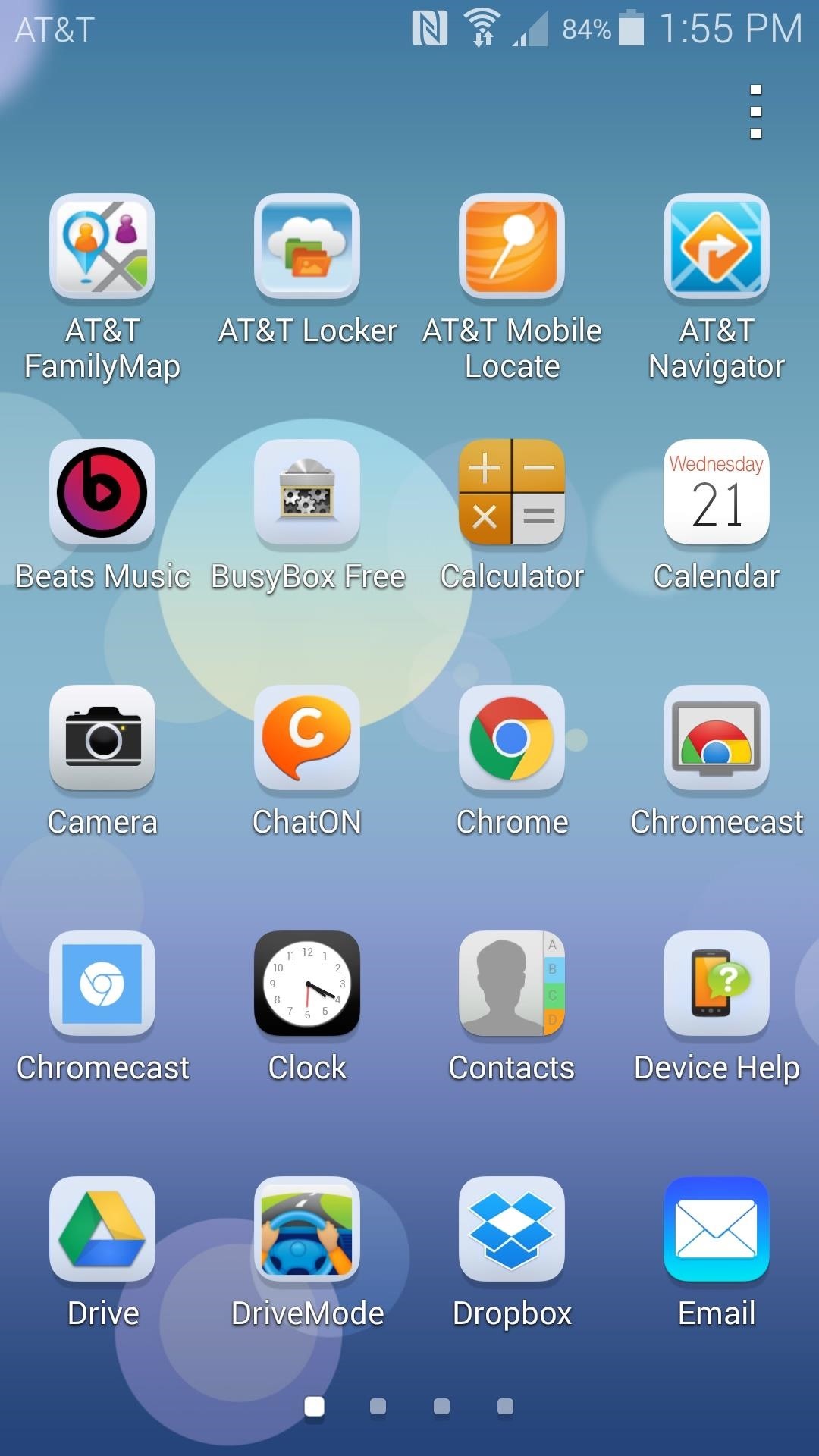The image size is (819, 1456).
Task: Open the Clock app
Action: pos(307,984)
